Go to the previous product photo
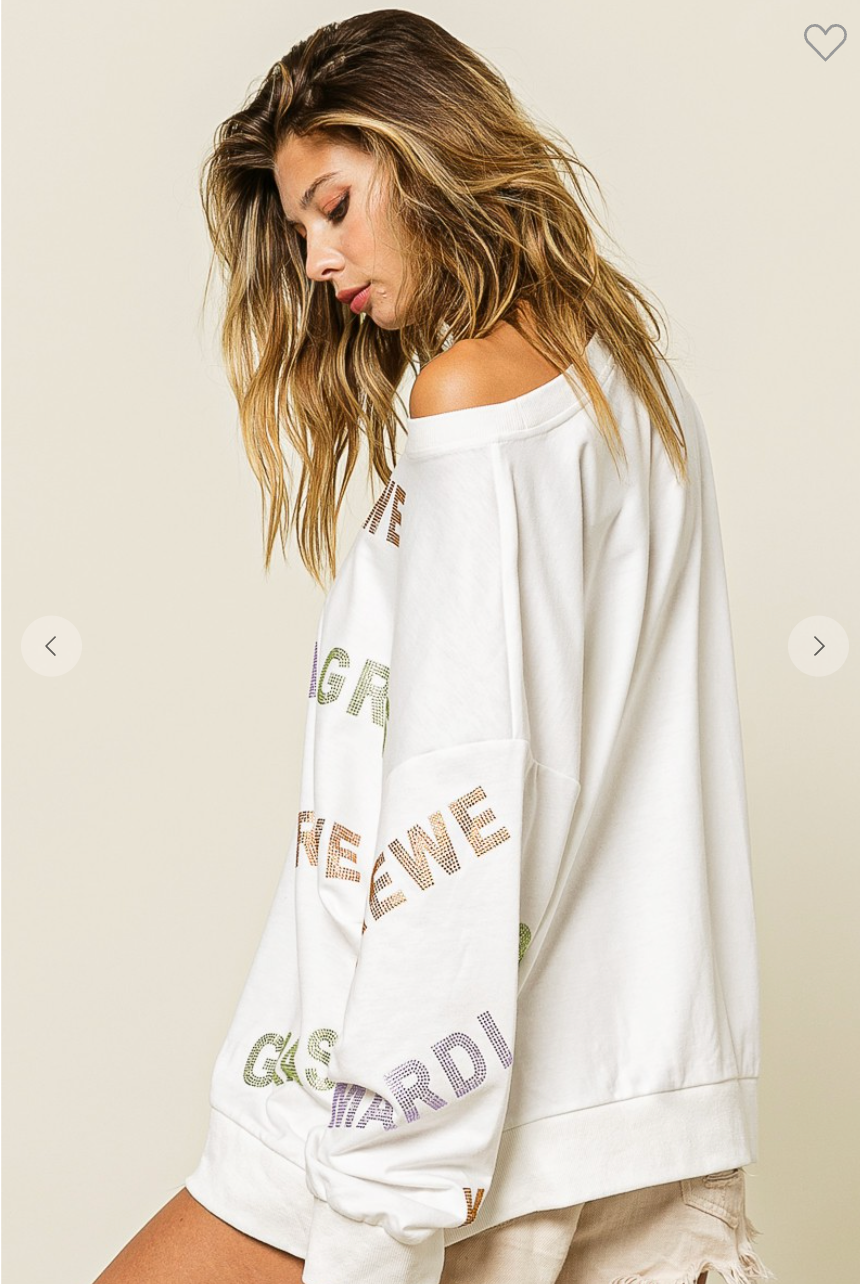The height and width of the screenshot is (1284, 860). (x=51, y=646)
